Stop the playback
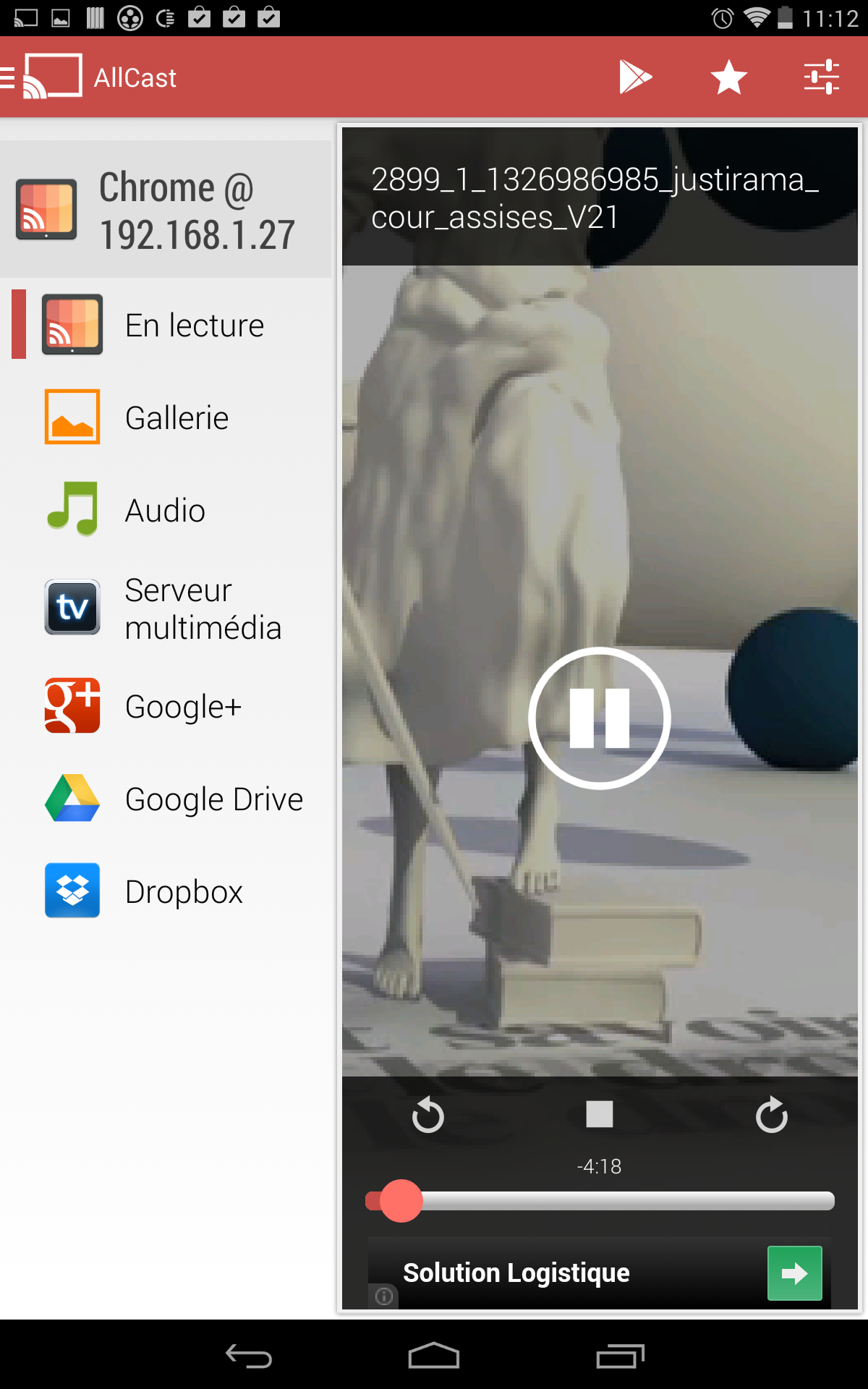The height and width of the screenshot is (1389, 868). 600,1114
